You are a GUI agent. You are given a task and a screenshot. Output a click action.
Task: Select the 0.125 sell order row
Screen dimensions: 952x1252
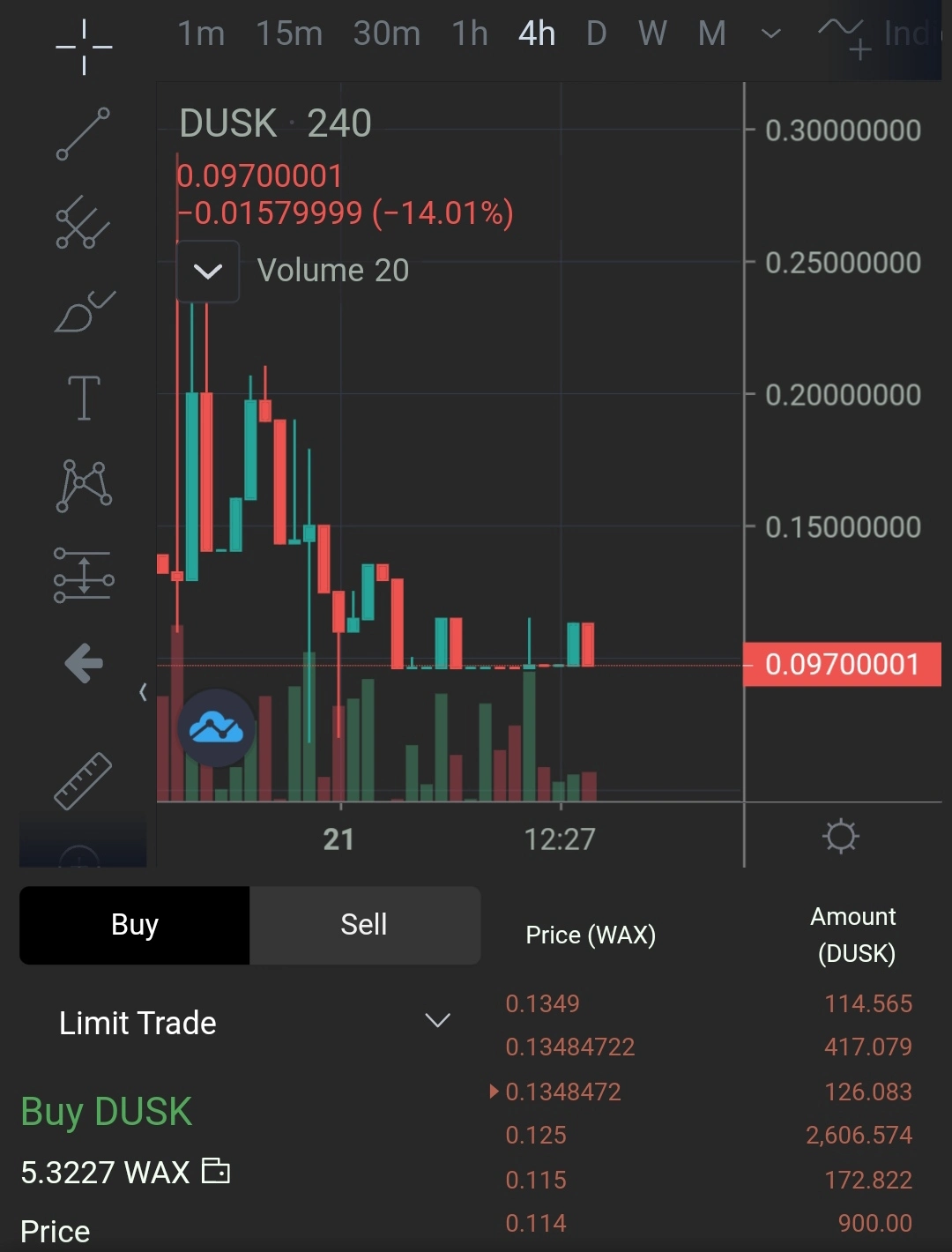click(x=709, y=1136)
